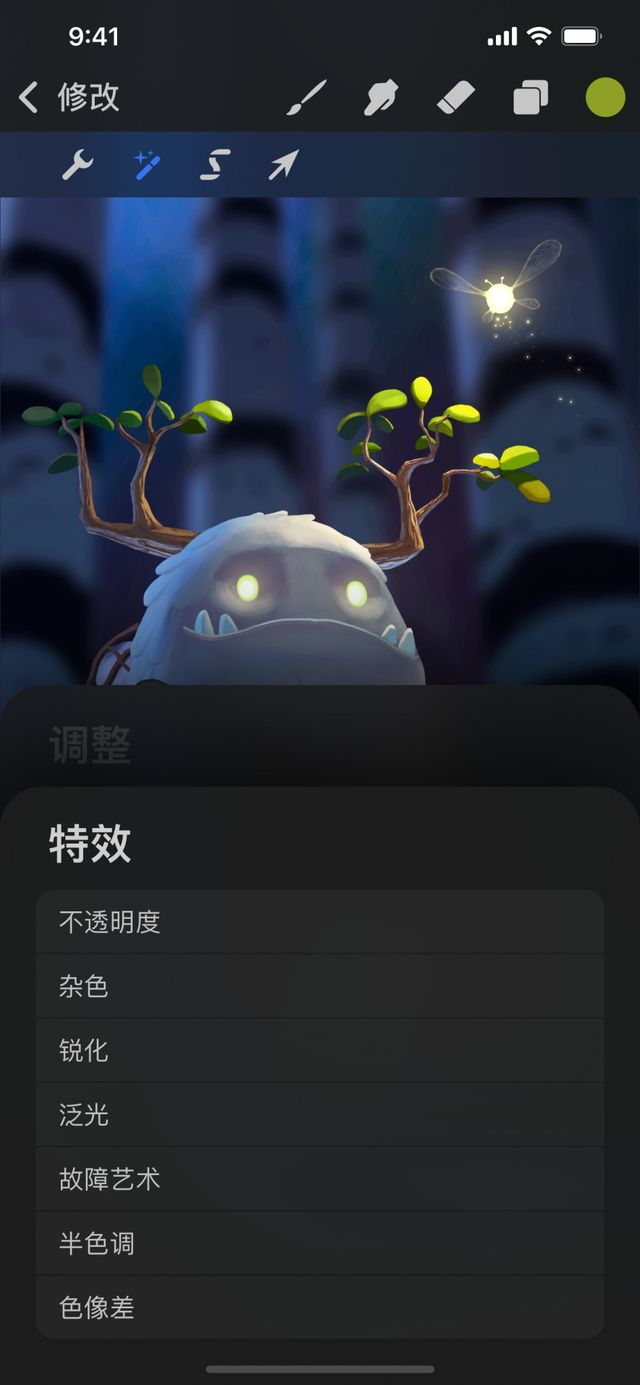640x1385 pixels.
Task: Go back via the 修改 arrow
Action: click(30, 97)
